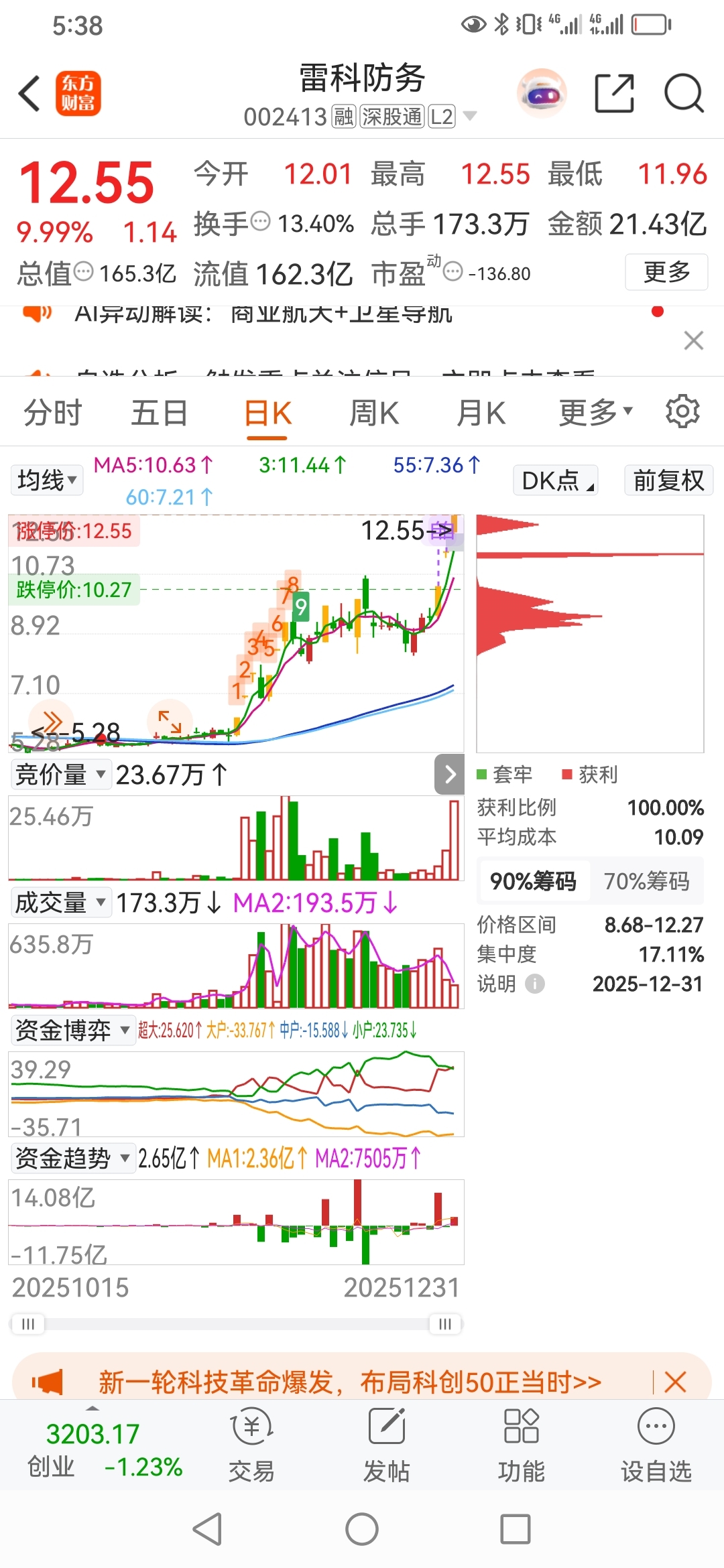This screenshot has height=1568, width=724.
Task: Open chart settings gear icon
Action: [x=682, y=411]
